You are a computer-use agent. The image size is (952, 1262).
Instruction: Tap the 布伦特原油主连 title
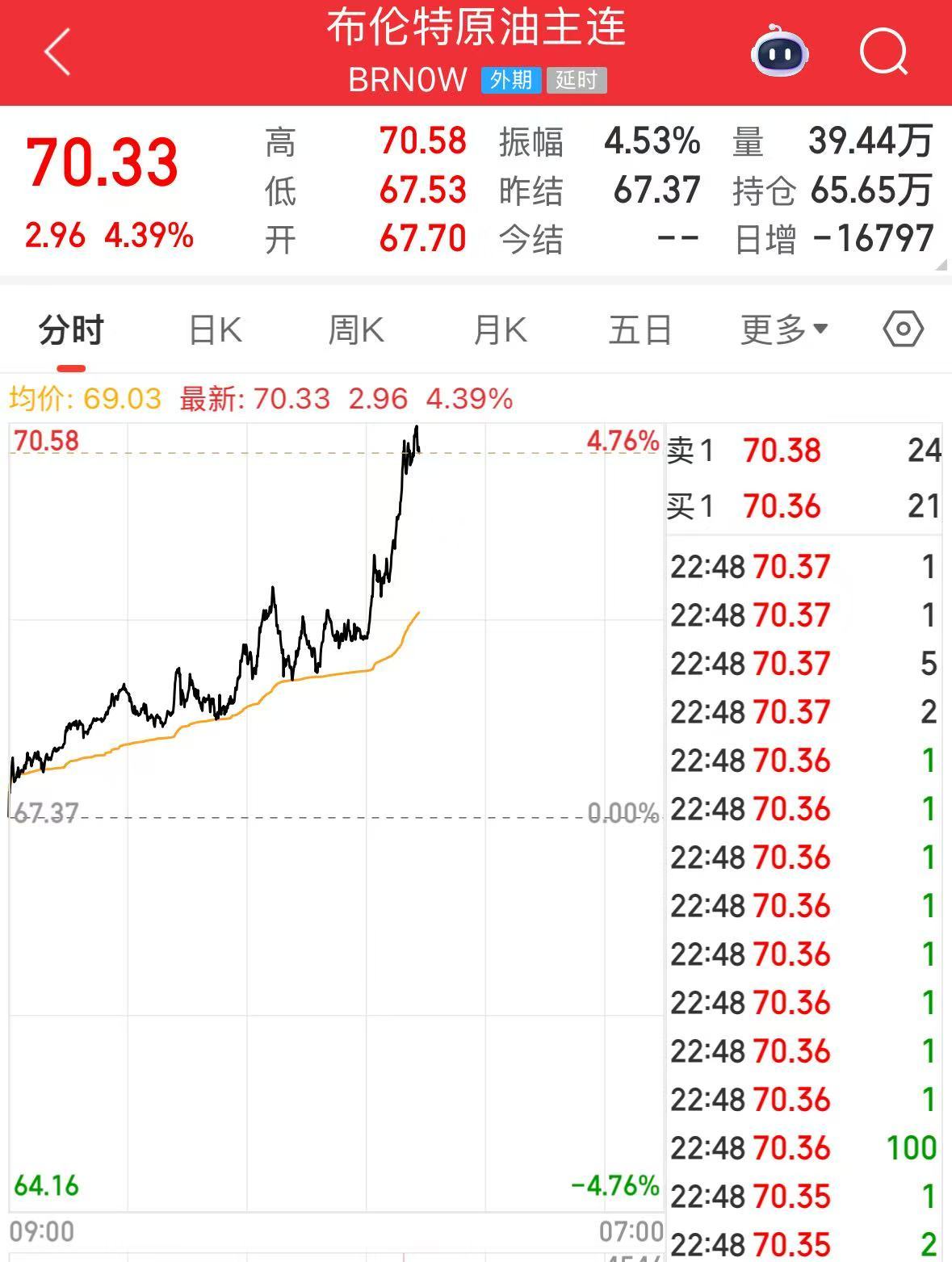point(476,30)
